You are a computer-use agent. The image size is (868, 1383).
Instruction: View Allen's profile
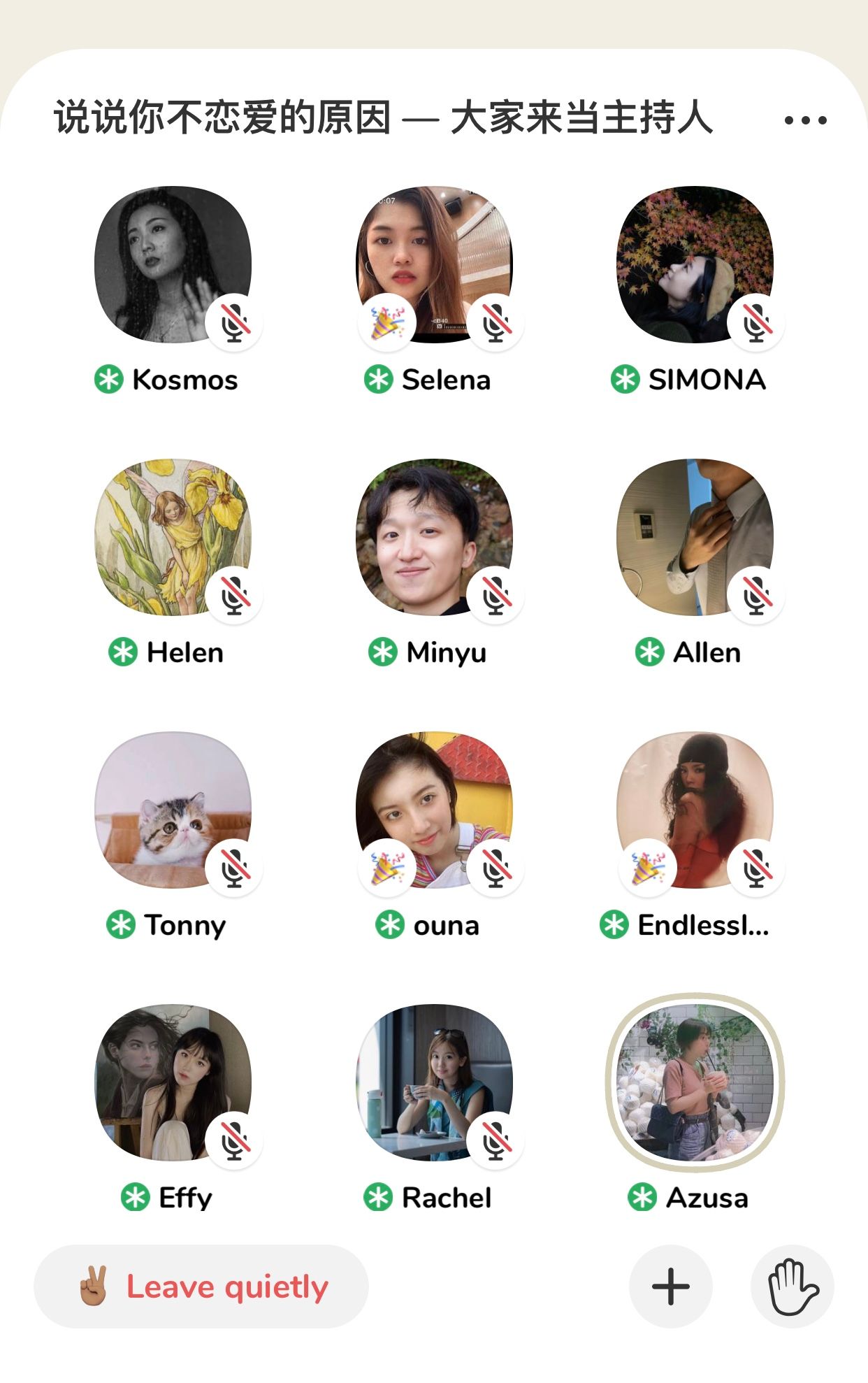(x=695, y=537)
